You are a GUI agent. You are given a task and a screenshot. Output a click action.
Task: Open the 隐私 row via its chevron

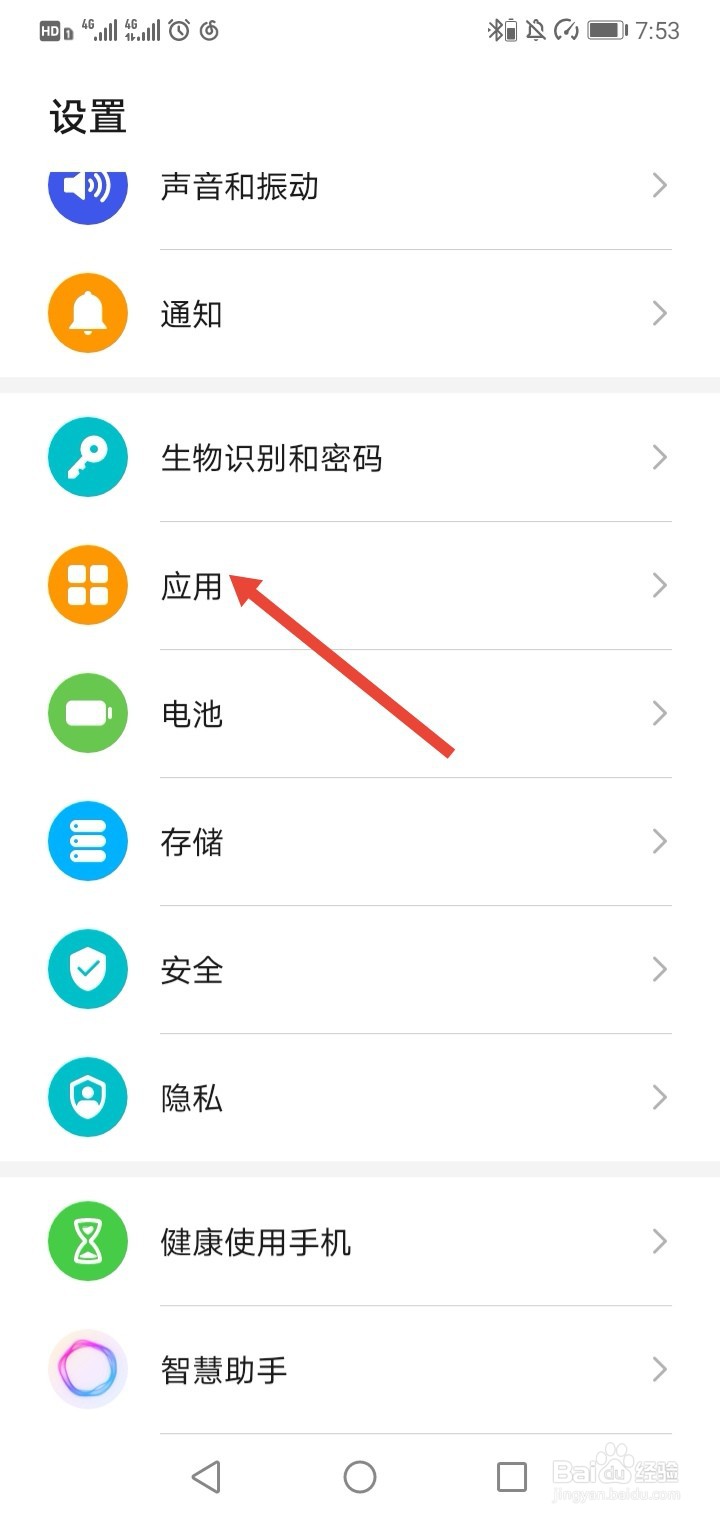point(659,1097)
